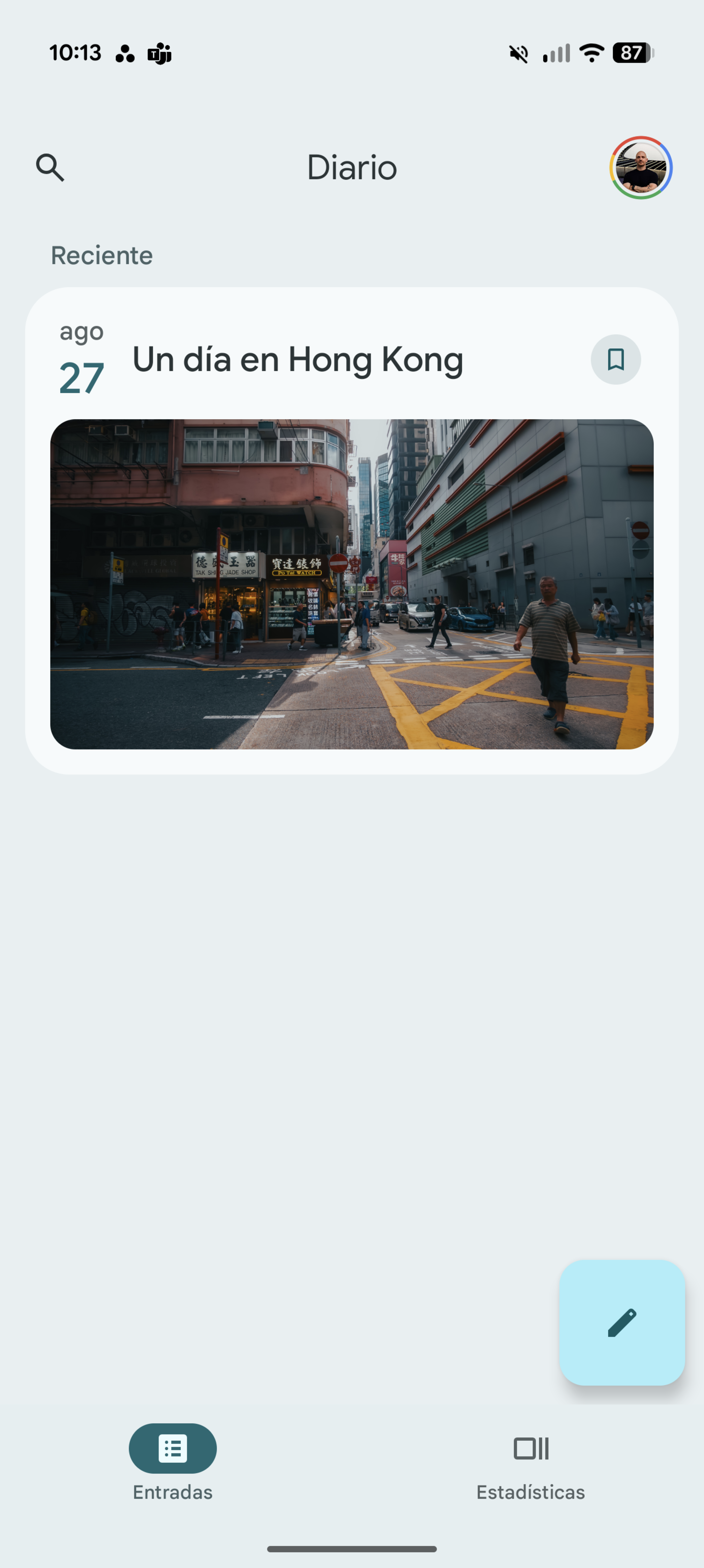Open the search icon
Image resolution: width=704 pixels, height=1568 pixels.
tap(50, 167)
